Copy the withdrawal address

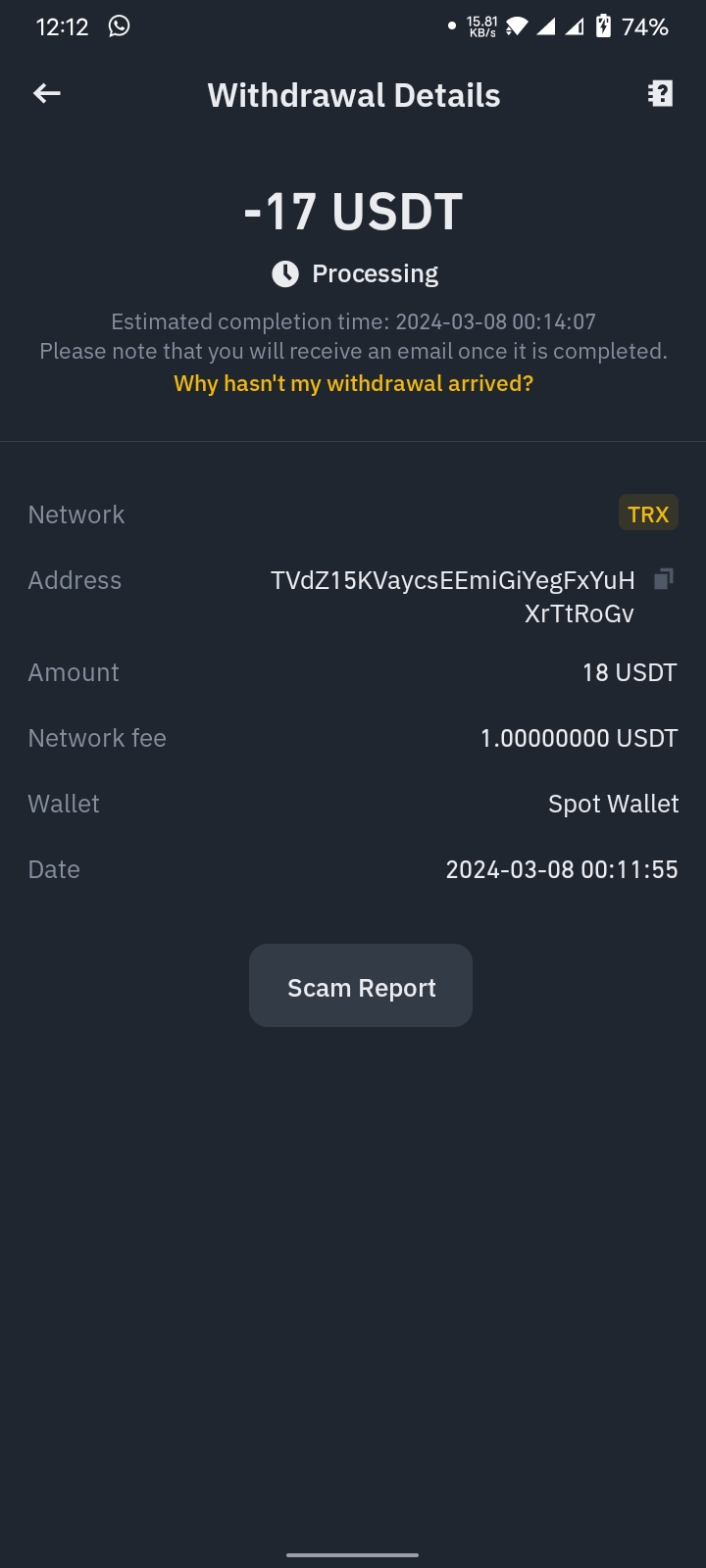pyautogui.click(x=664, y=579)
